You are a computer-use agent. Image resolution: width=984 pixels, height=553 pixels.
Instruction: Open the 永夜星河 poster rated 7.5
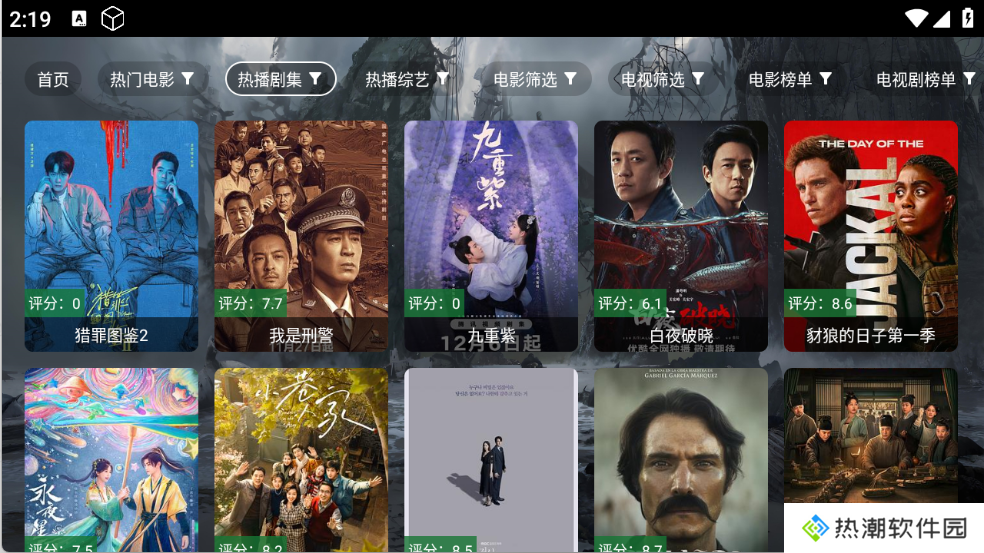click(111, 460)
